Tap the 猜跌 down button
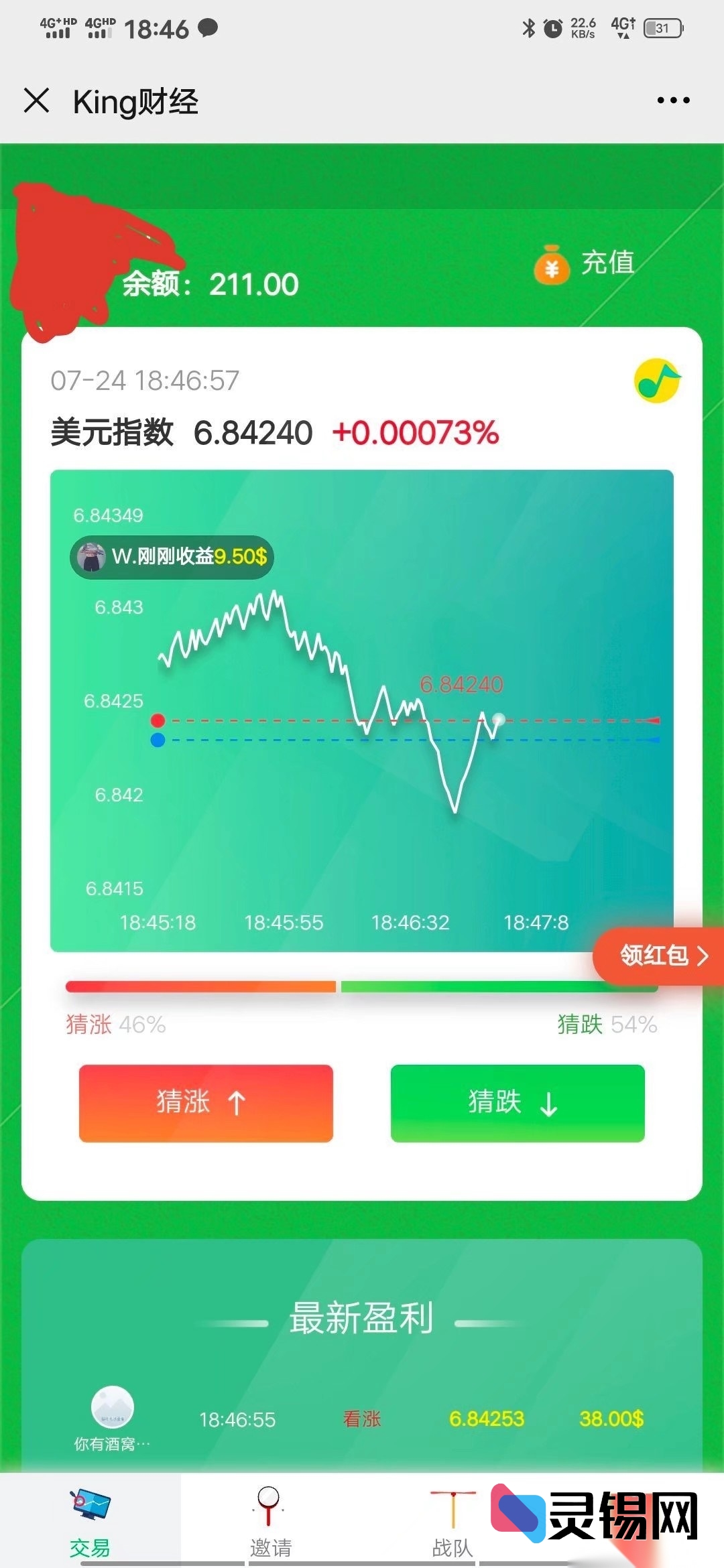This screenshot has height=1568, width=724. 517,1103
